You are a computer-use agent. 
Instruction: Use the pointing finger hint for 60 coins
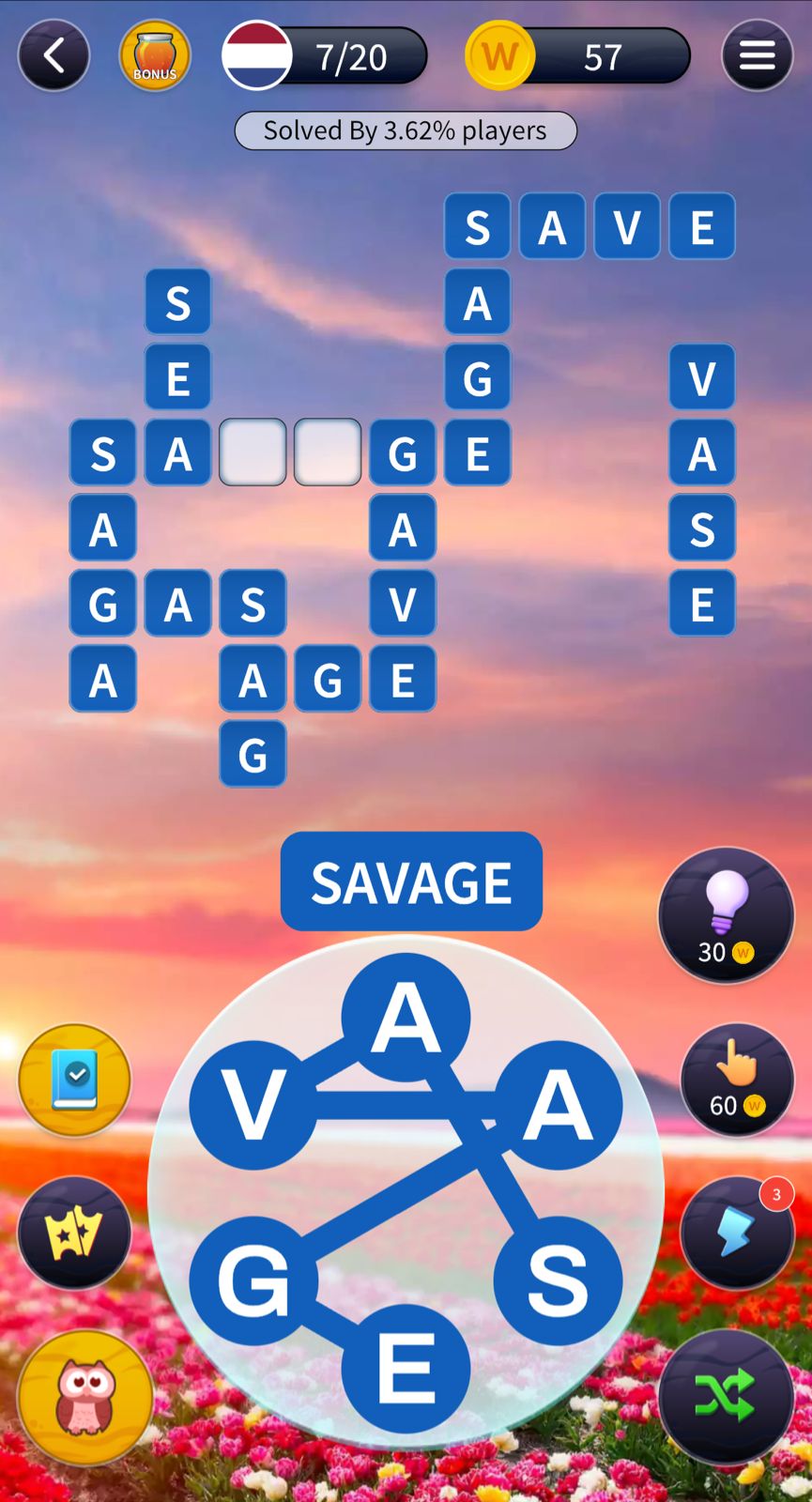point(737,1080)
